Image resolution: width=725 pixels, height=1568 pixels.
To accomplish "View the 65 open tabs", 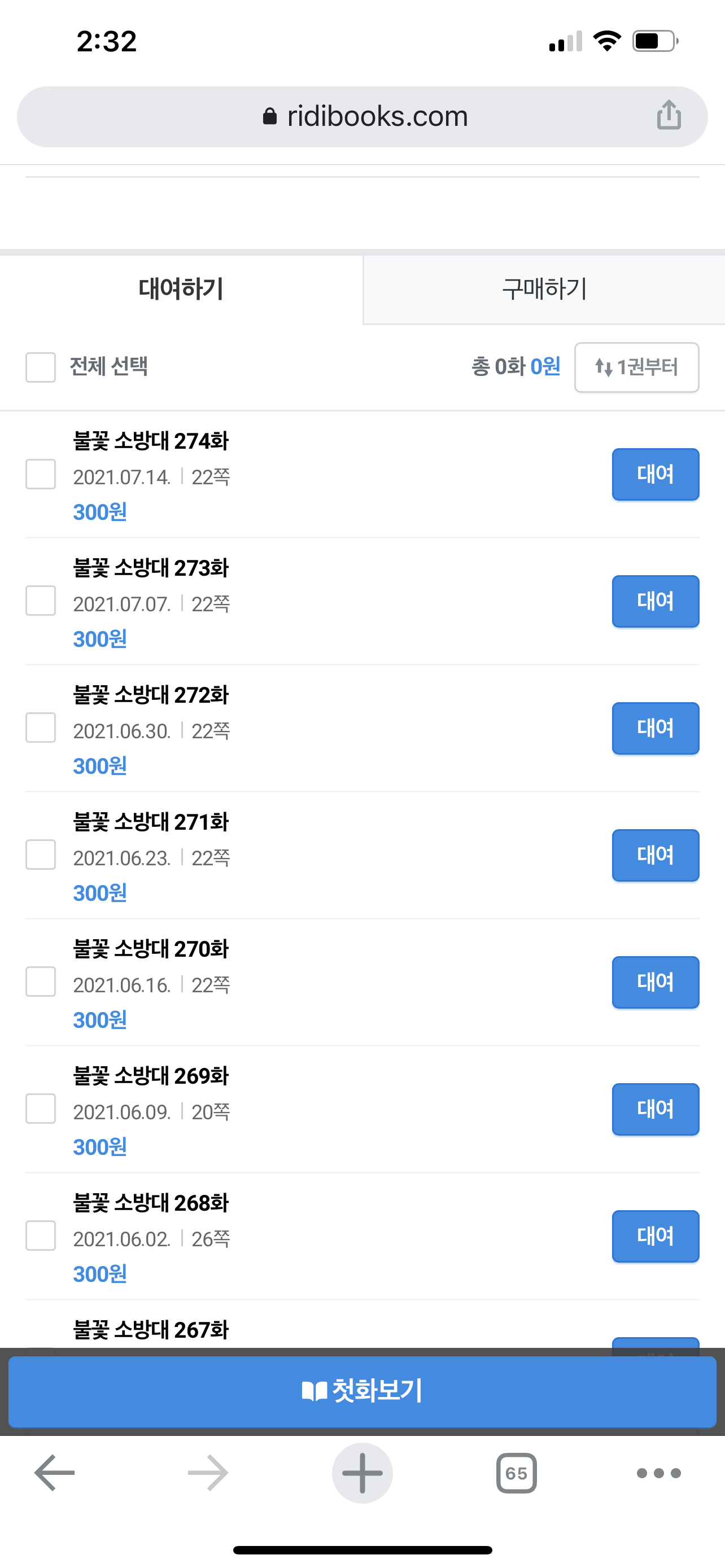I will click(516, 1473).
